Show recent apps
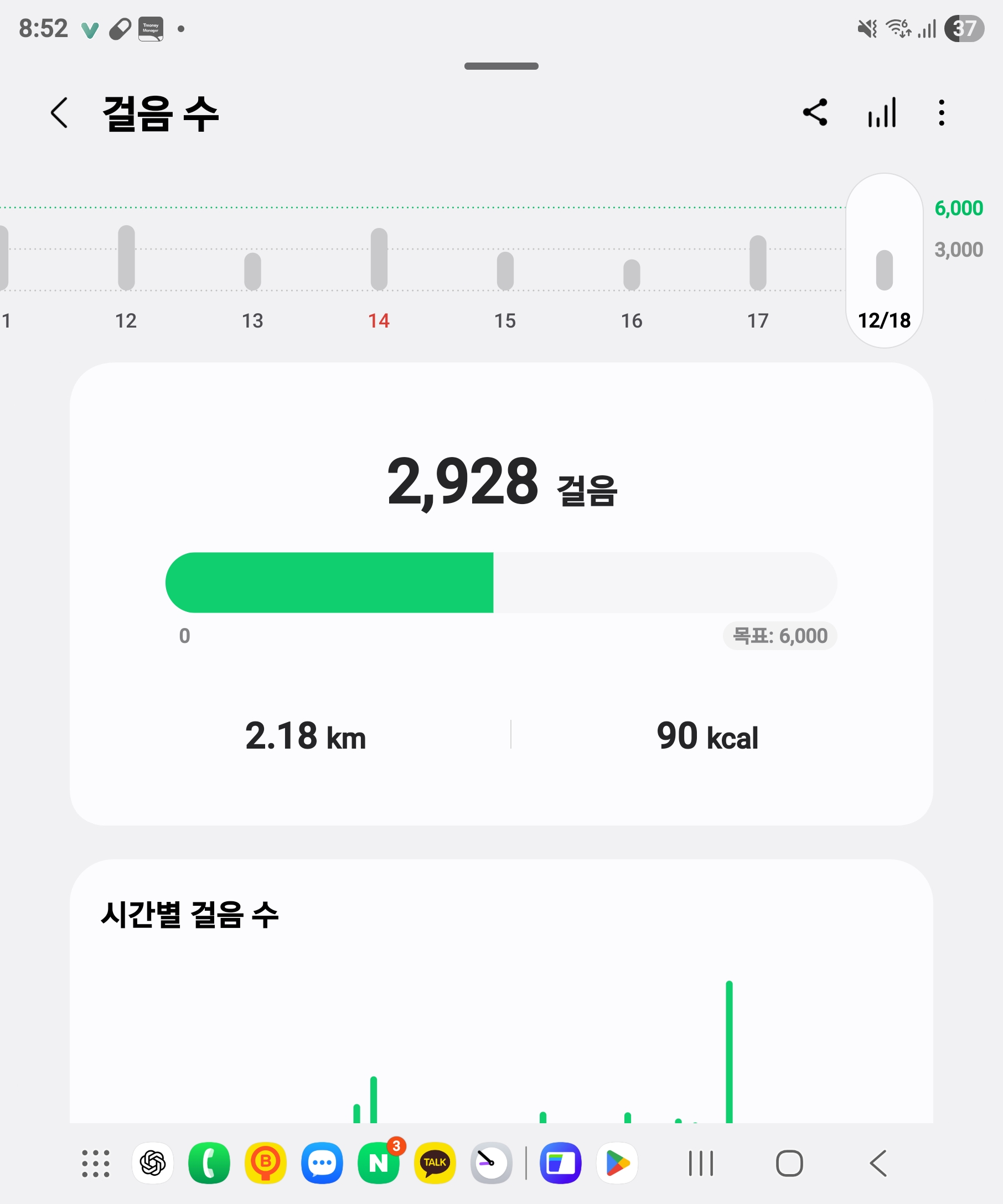Screen dimensions: 1003x1204 [x=701, y=1163]
